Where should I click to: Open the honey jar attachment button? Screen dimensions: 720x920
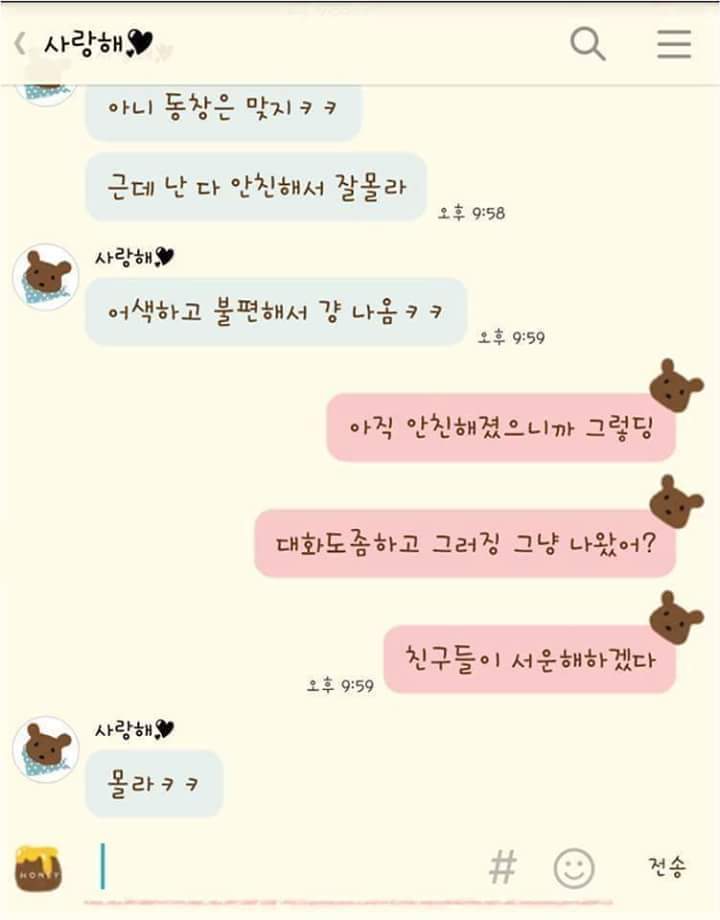tap(38, 868)
